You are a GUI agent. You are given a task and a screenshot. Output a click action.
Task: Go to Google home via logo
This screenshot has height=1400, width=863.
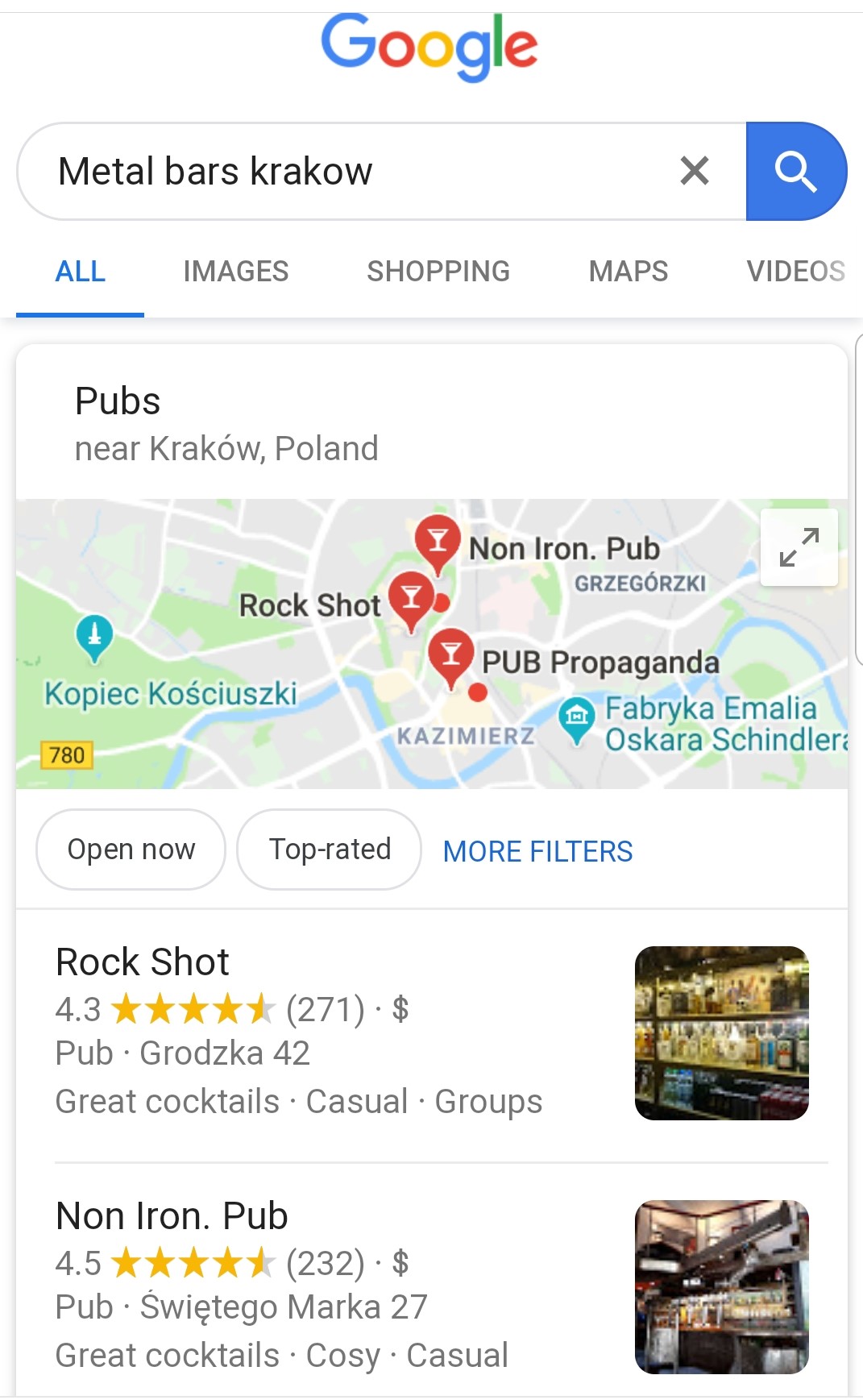click(429, 46)
